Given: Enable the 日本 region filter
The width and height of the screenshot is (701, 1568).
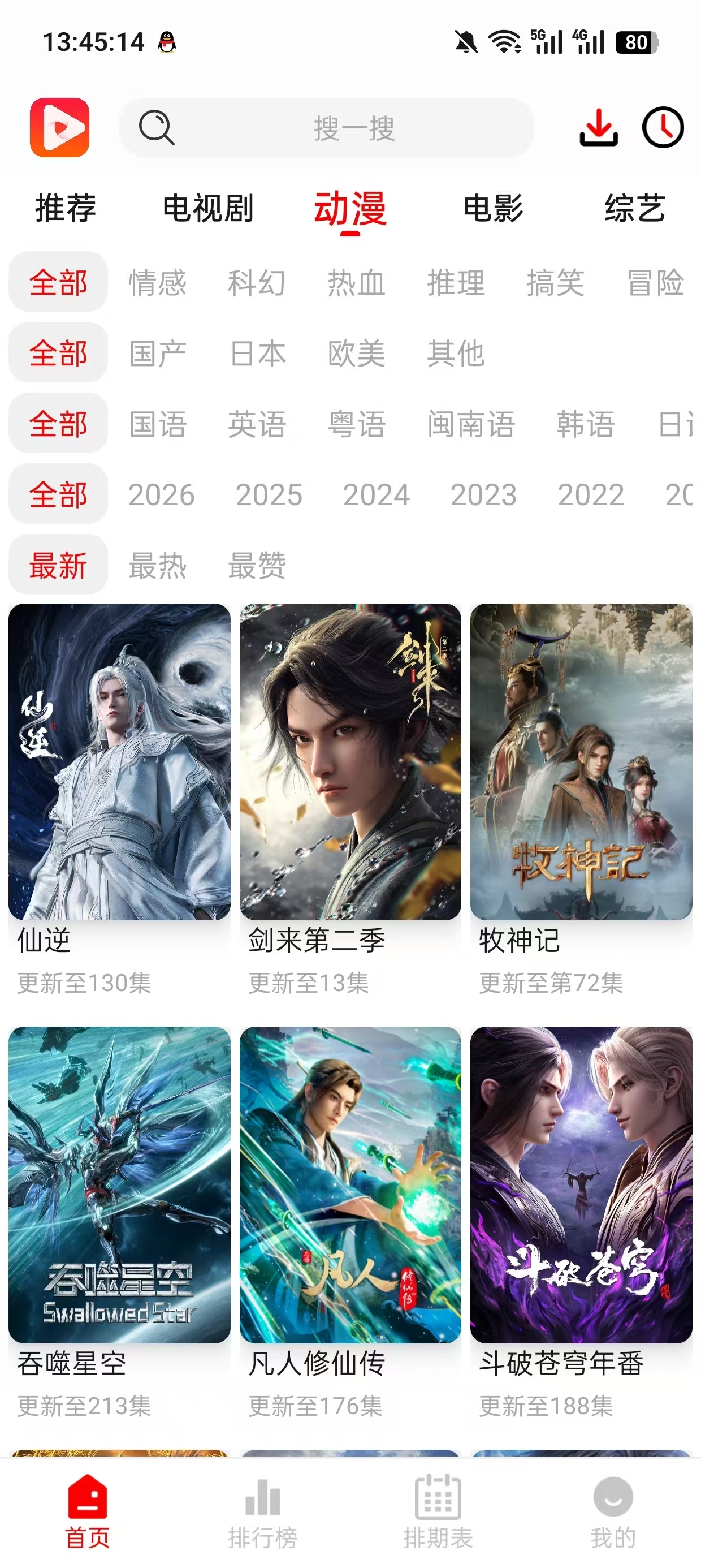Looking at the screenshot, I should coord(257,352).
